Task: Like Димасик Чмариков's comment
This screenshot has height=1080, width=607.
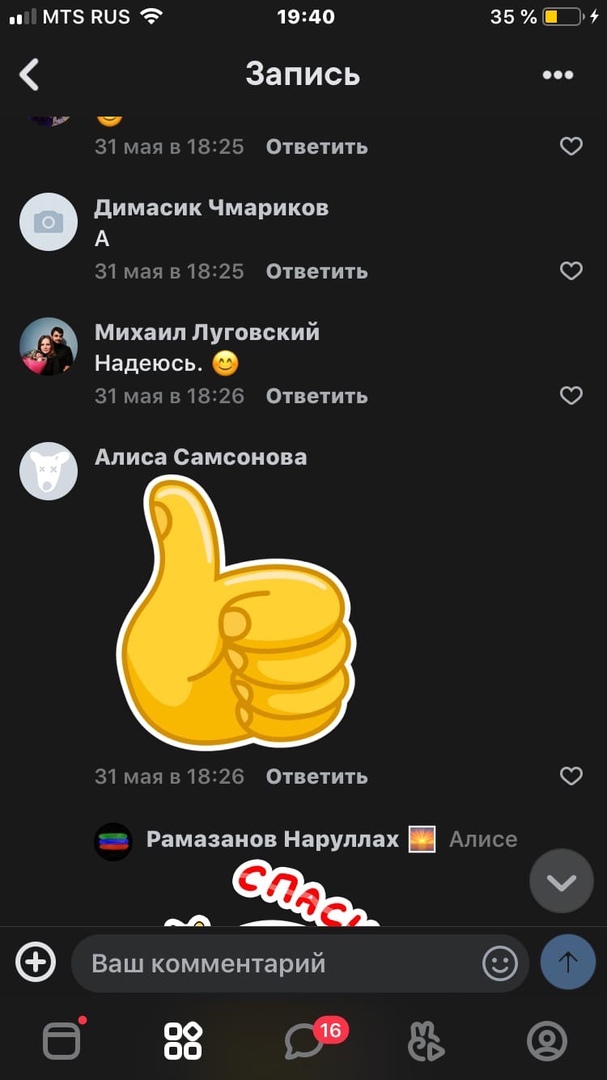Action: point(570,271)
